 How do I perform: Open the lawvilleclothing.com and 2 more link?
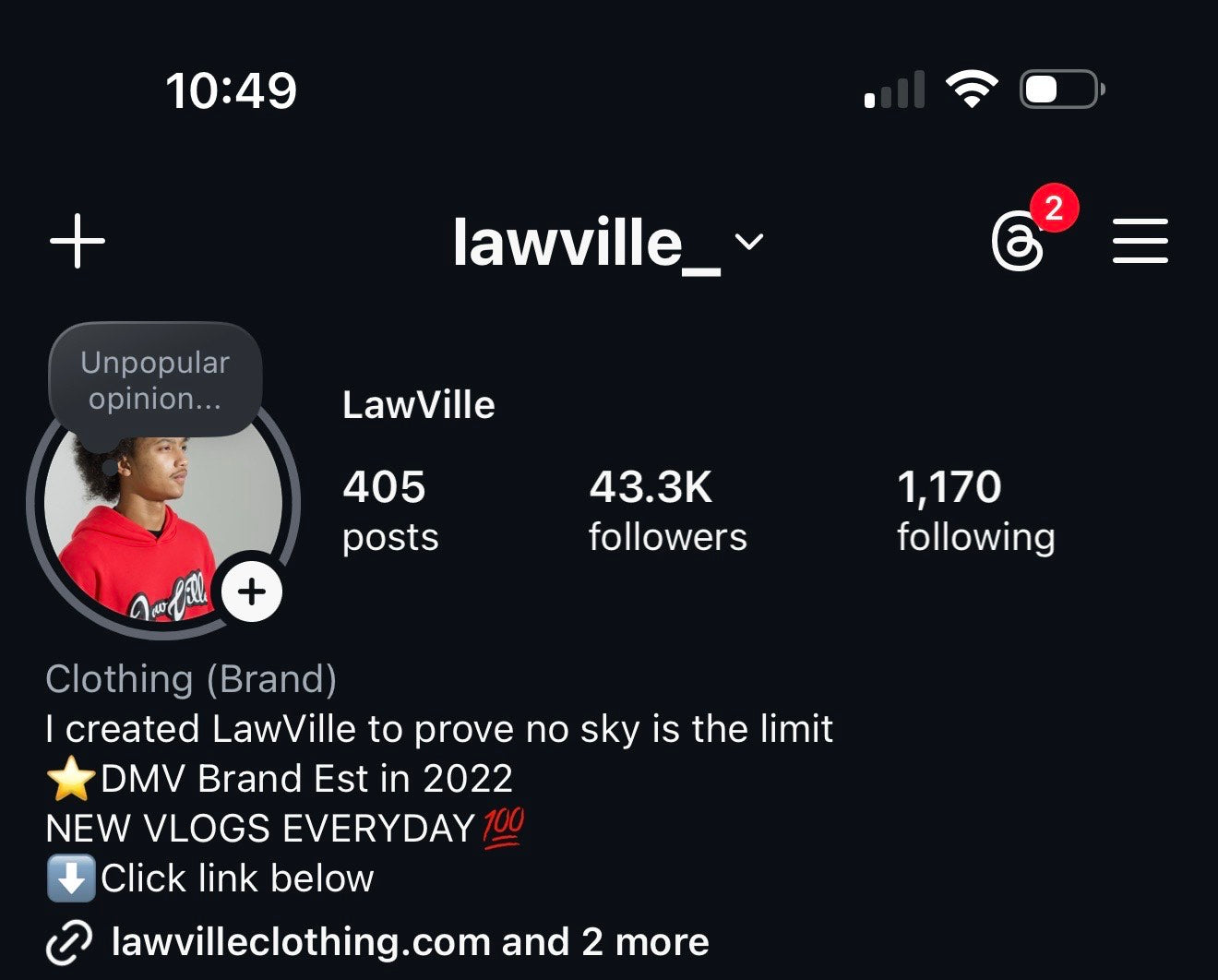(x=410, y=942)
